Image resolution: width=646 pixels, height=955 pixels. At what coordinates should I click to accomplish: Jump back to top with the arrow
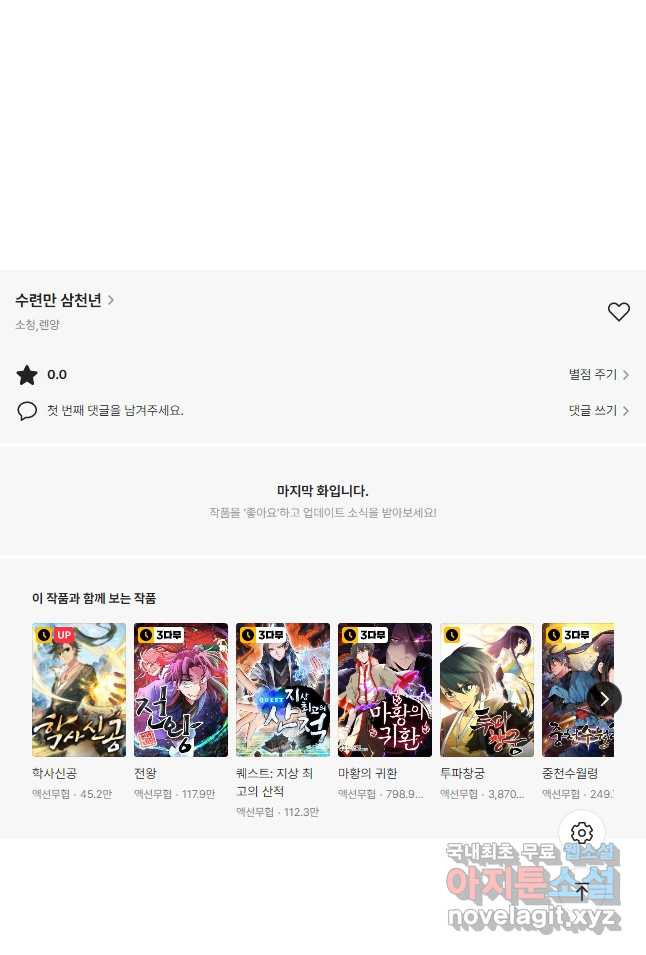[x=582, y=892]
